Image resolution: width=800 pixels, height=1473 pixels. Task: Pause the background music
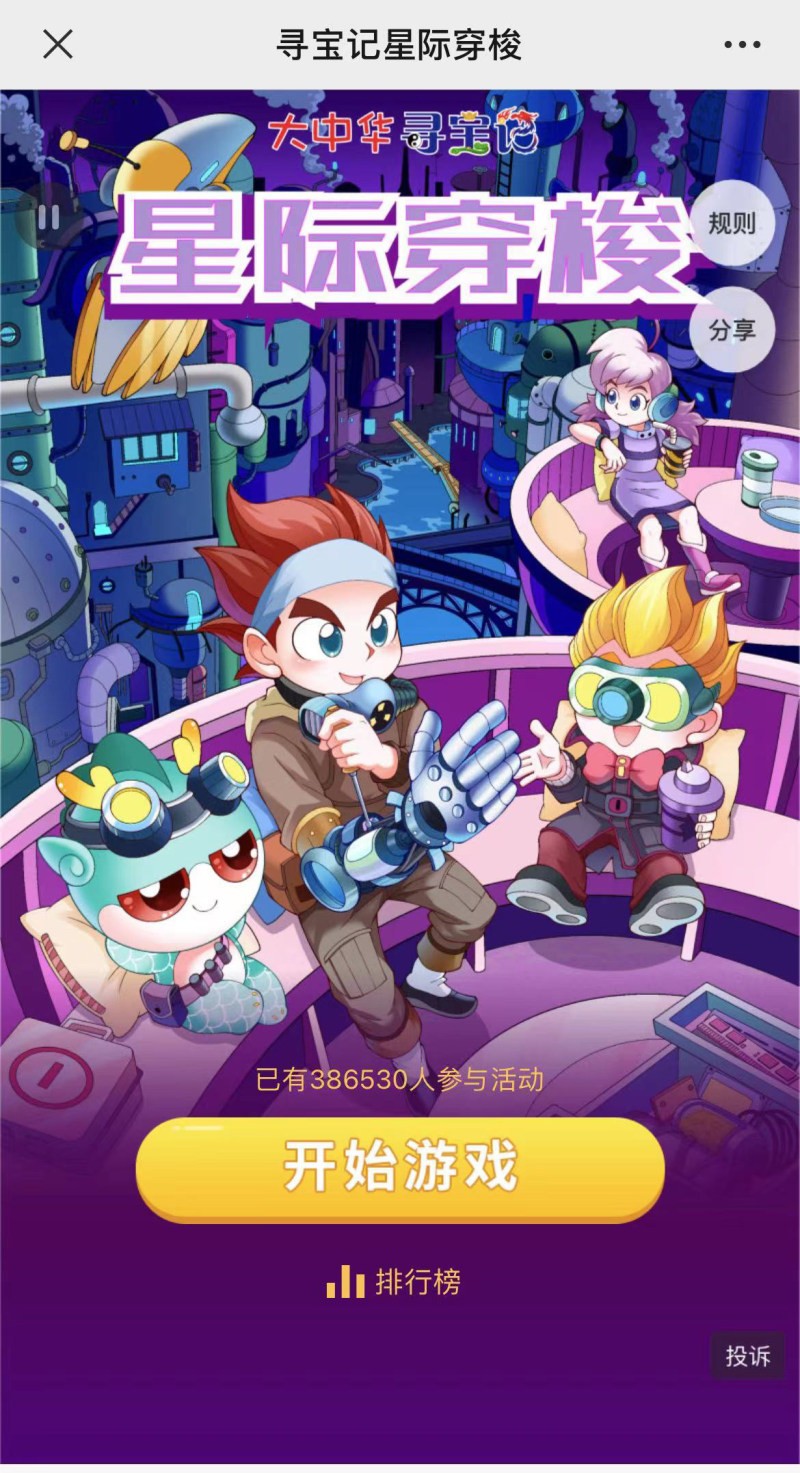tap(47, 216)
